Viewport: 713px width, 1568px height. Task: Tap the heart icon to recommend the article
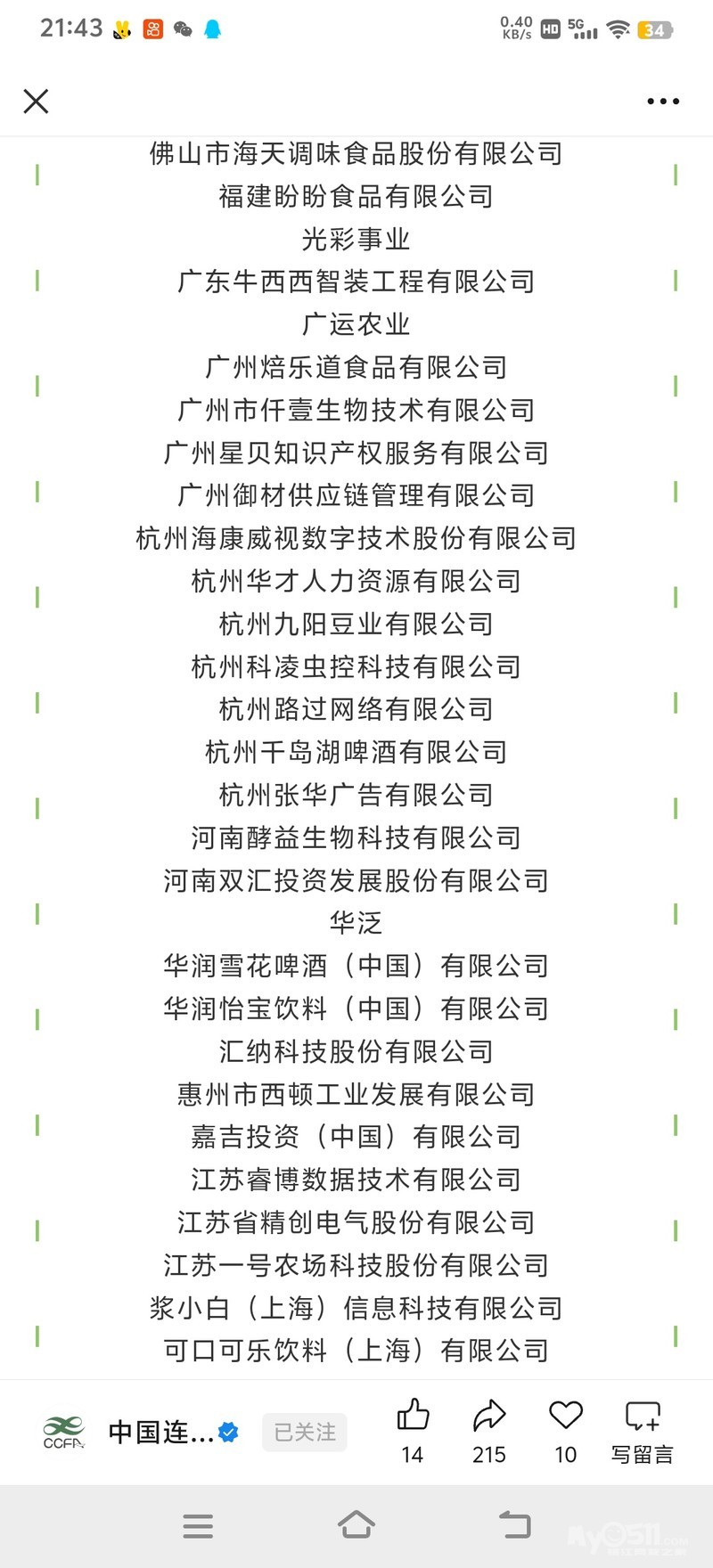[566, 1430]
